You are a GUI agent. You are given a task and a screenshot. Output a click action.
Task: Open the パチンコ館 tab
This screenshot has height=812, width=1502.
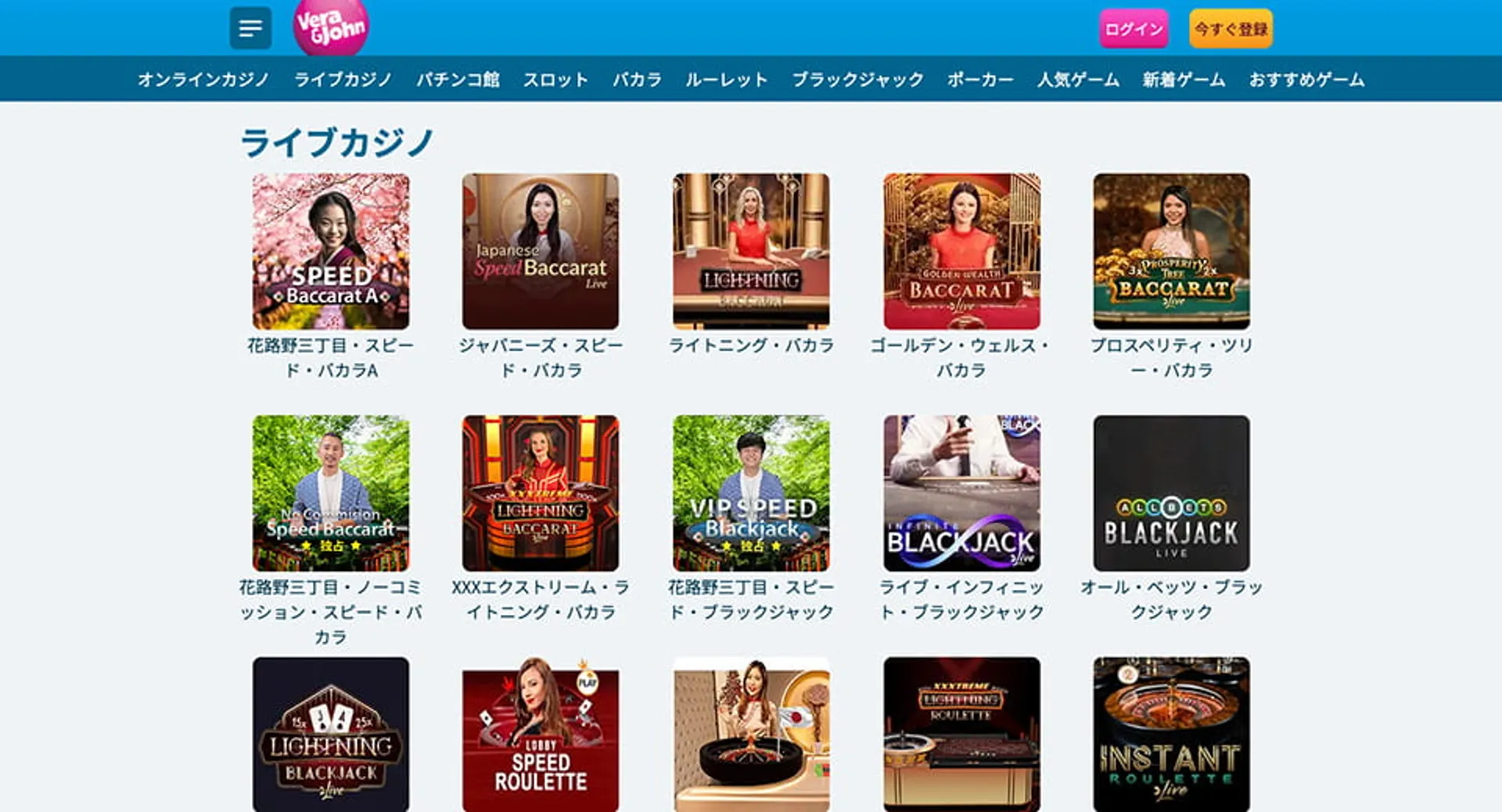click(458, 80)
